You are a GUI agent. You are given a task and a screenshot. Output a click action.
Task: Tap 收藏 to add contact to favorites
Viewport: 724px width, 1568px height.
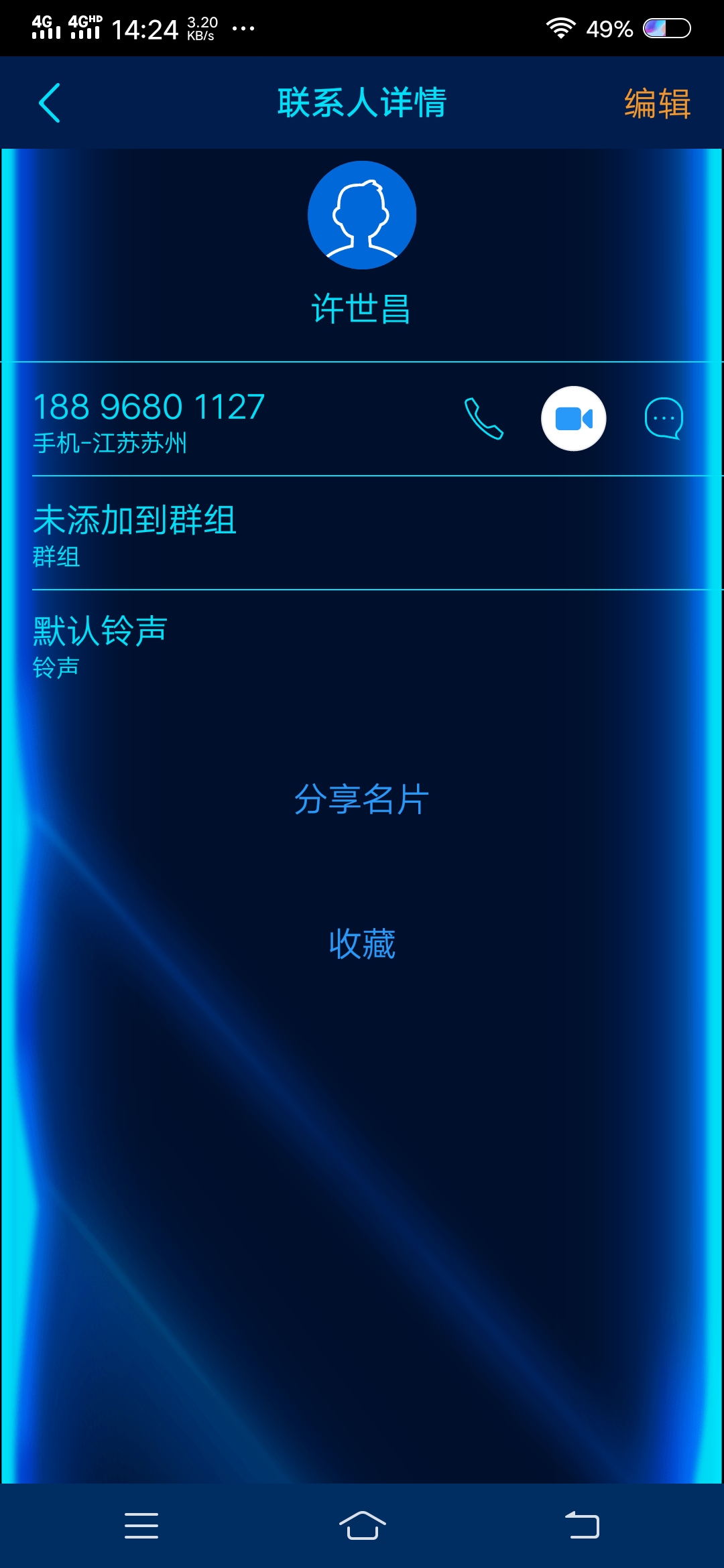pyautogui.click(x=362, y=944)
